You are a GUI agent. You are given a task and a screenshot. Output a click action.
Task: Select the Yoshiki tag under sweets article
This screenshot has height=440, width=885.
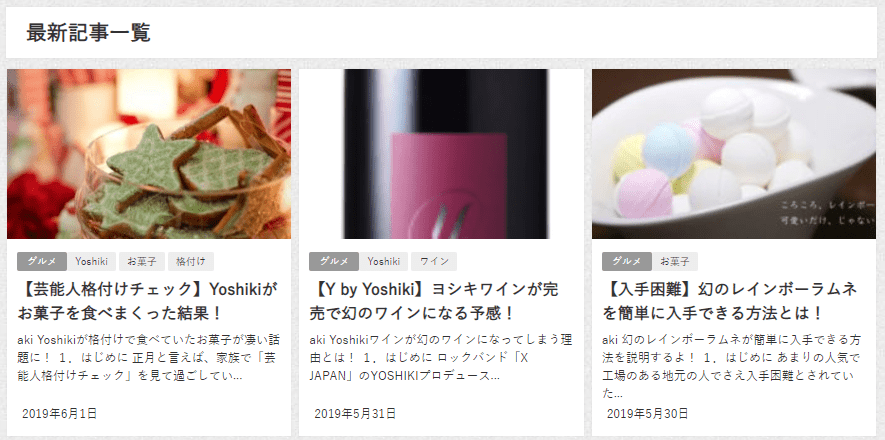click(91, 262)
